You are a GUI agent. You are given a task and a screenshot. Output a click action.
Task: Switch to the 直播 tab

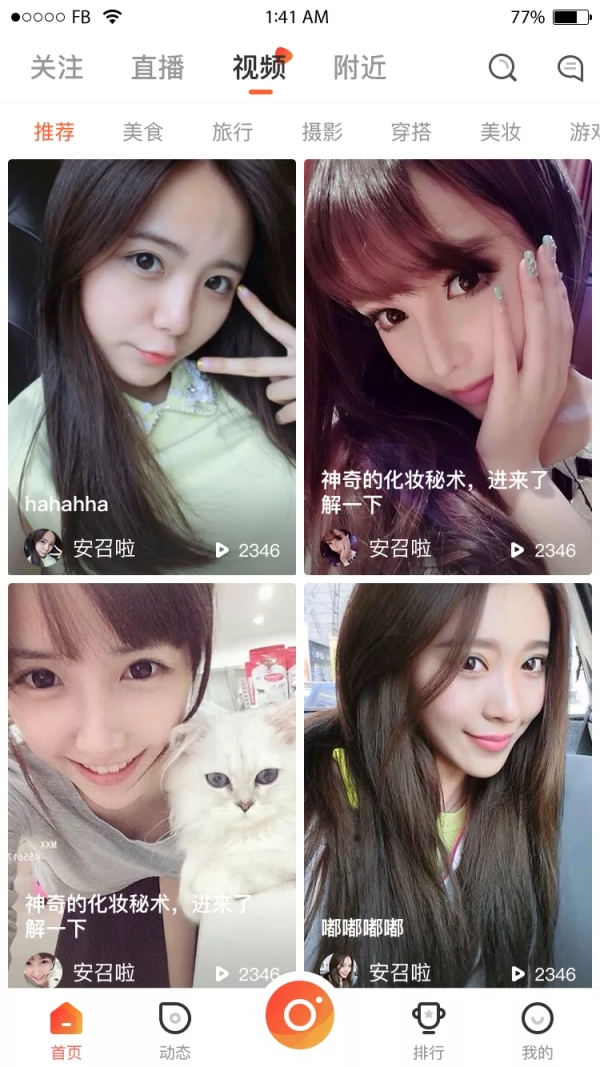click(158, 68)
